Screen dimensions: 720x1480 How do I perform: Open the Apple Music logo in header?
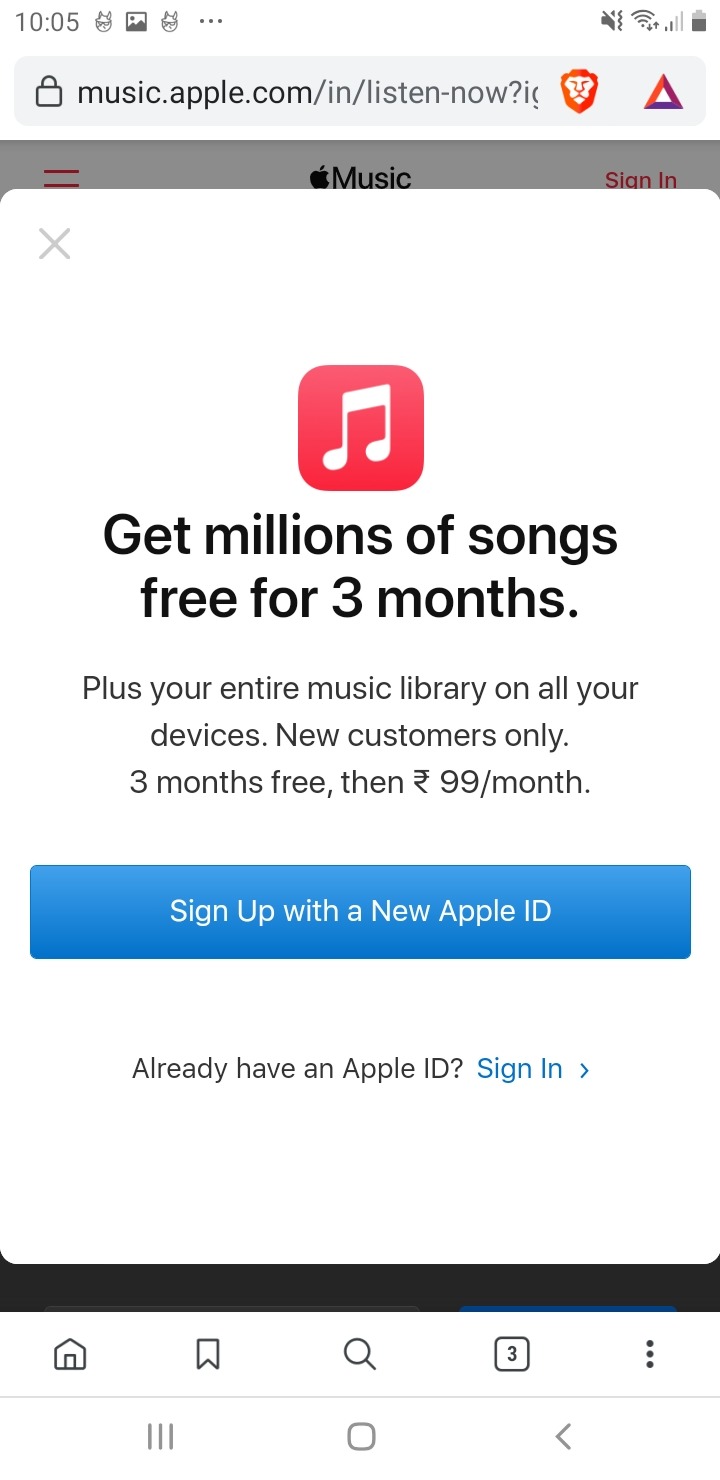pyautogui.click(x=359, y=177)
